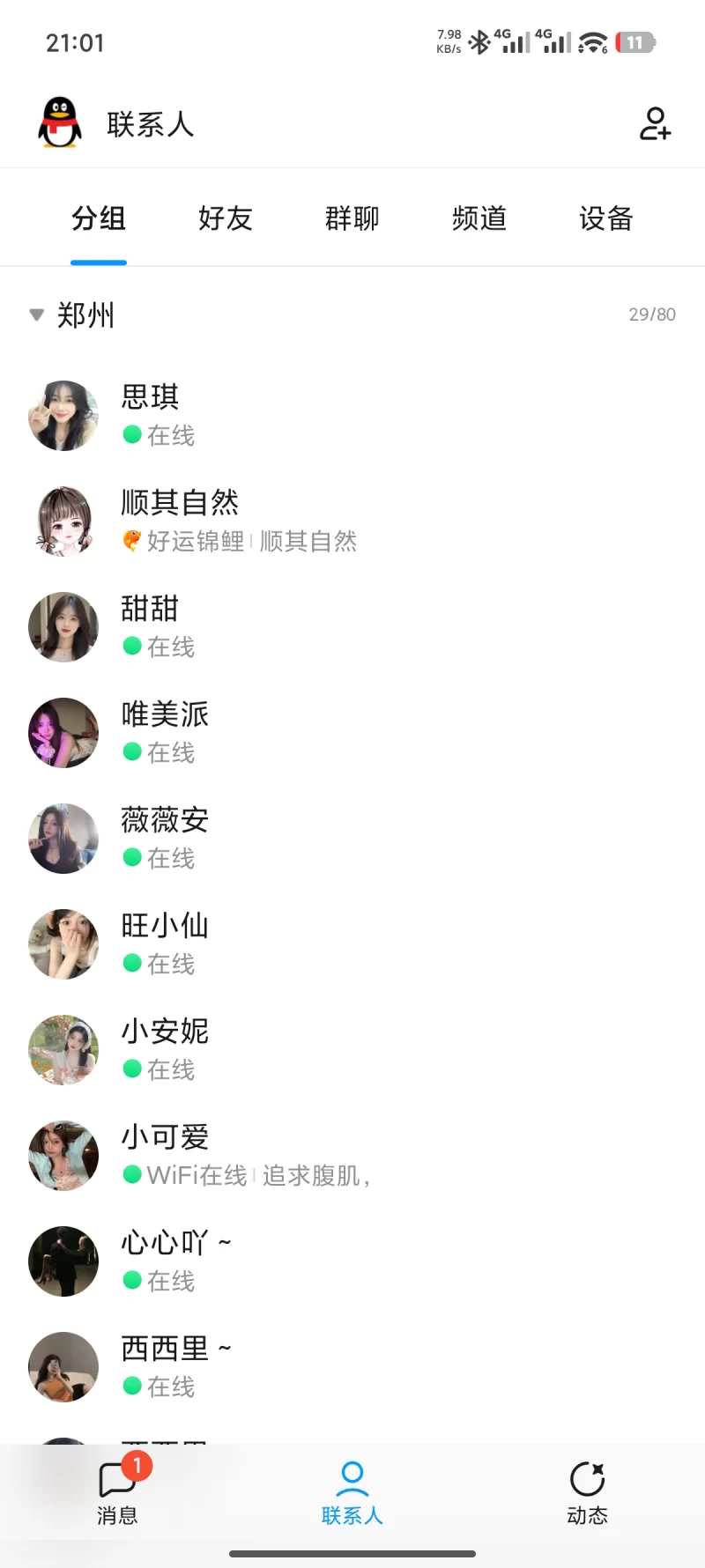The width and height of the screenshot is (705, 1568).
Task: Select the 设备 tab
Action: (606, 218)
